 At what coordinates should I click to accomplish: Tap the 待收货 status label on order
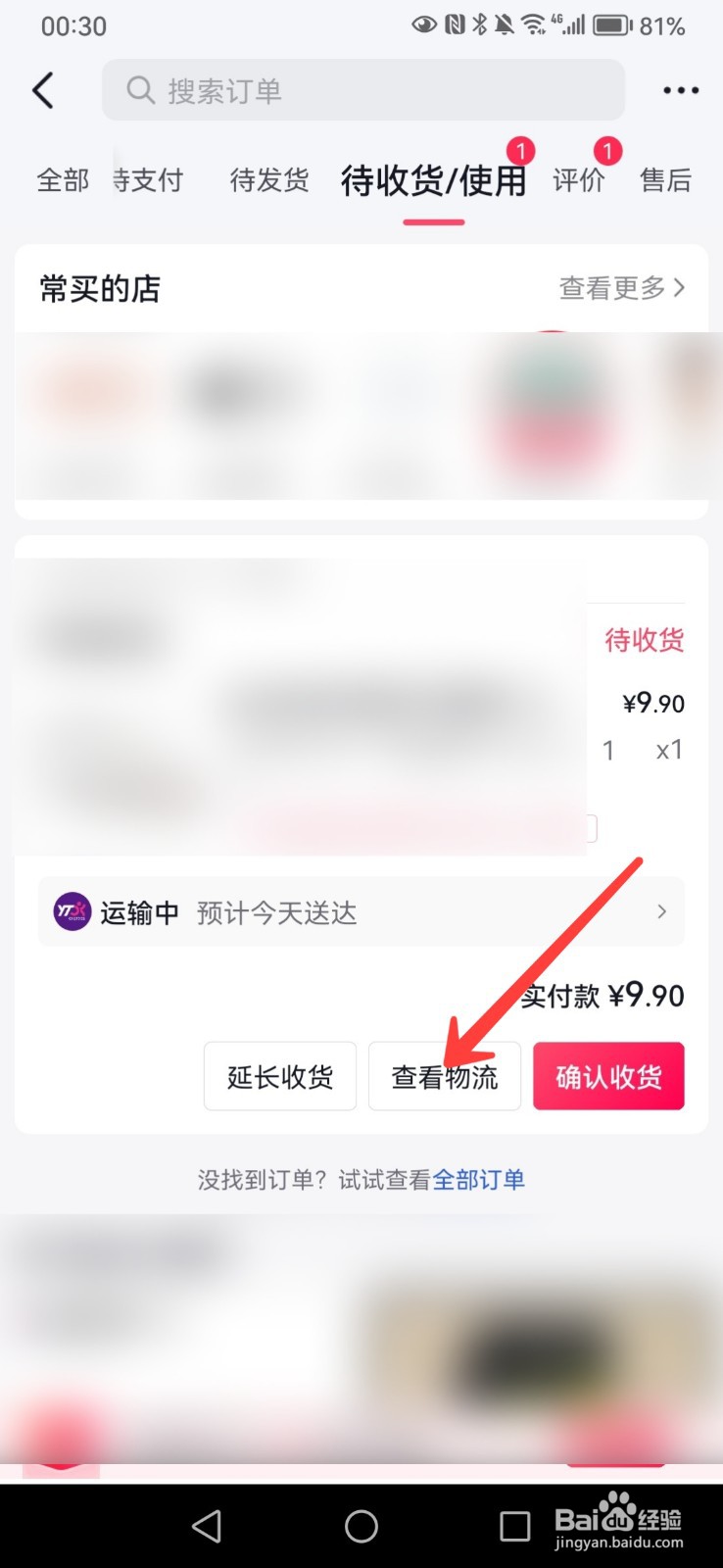click(x=644, y=641)
